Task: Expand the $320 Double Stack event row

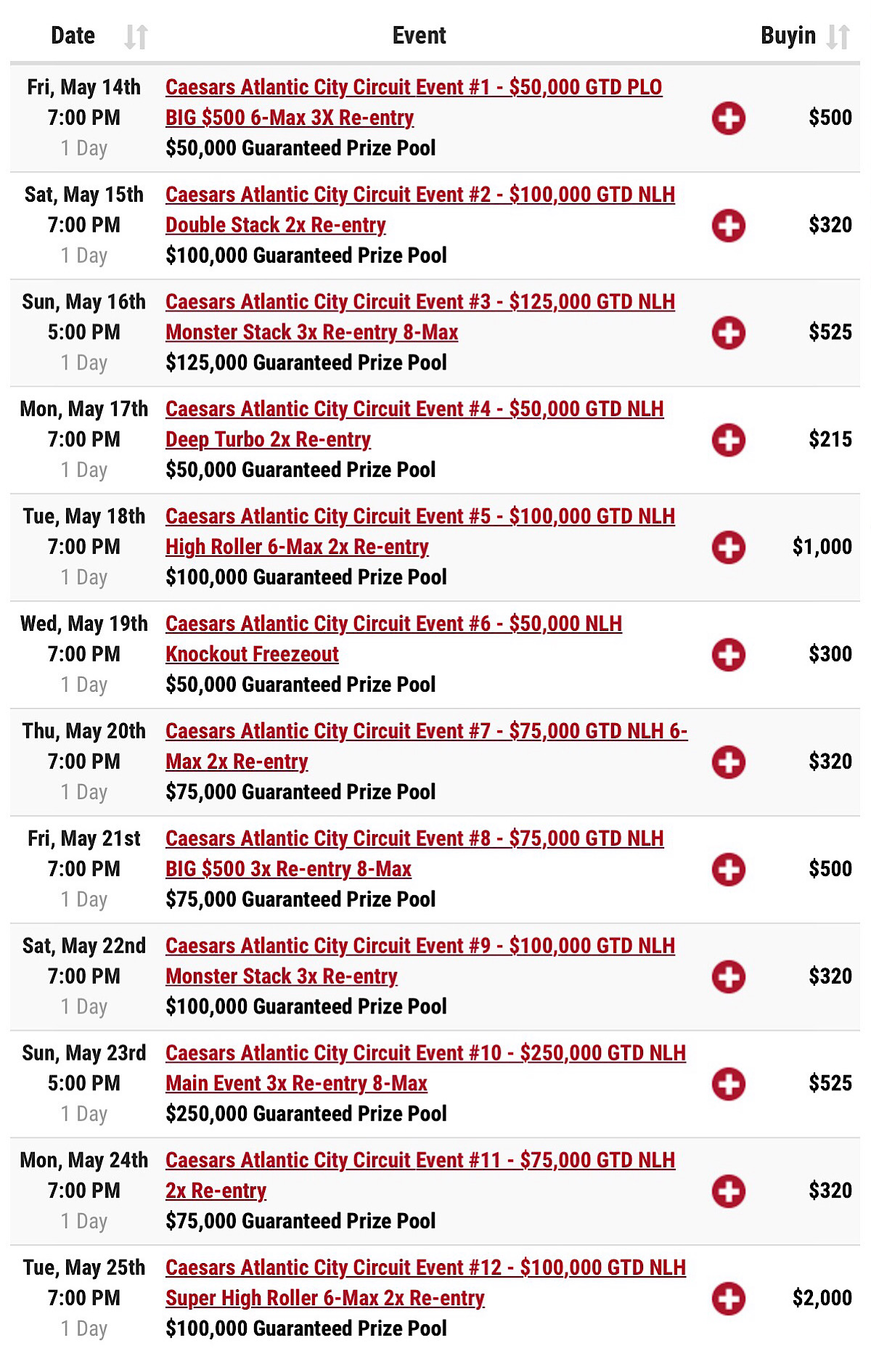Action: coord(728,225)
